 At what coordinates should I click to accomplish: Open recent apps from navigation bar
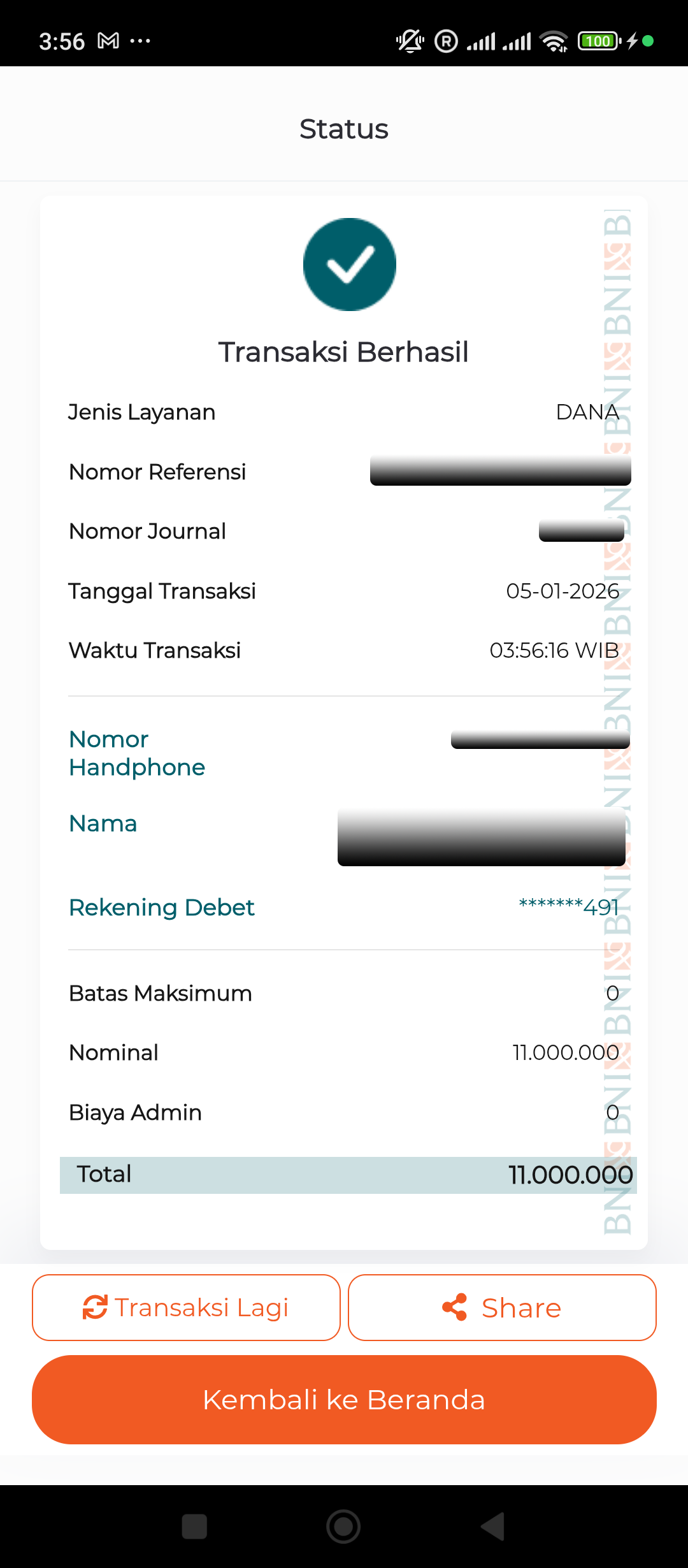tap(194, 1527)
